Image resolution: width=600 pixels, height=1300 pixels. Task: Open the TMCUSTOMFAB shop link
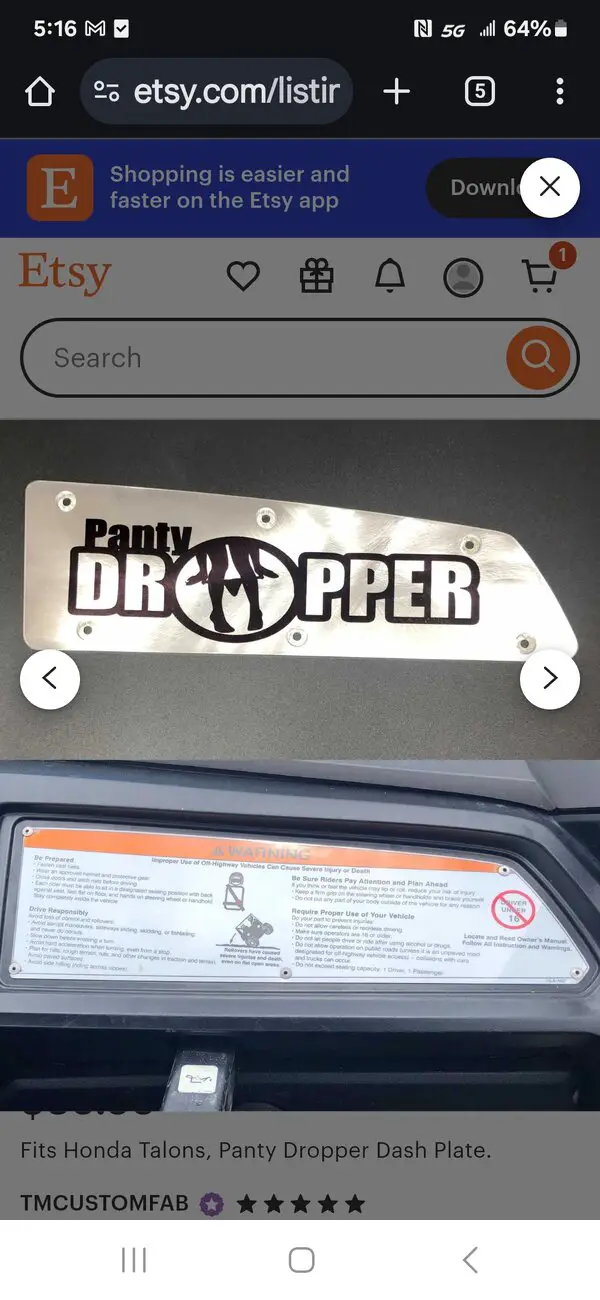[104, 1203]
